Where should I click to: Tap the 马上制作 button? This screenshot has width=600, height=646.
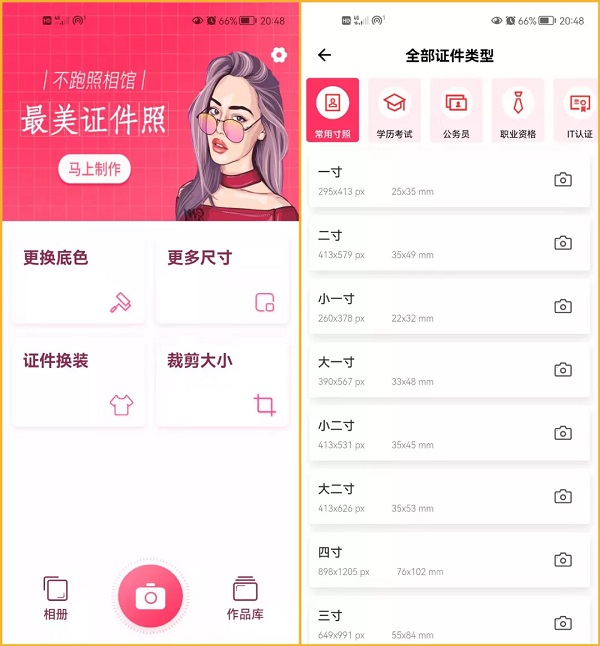point(94,169)
